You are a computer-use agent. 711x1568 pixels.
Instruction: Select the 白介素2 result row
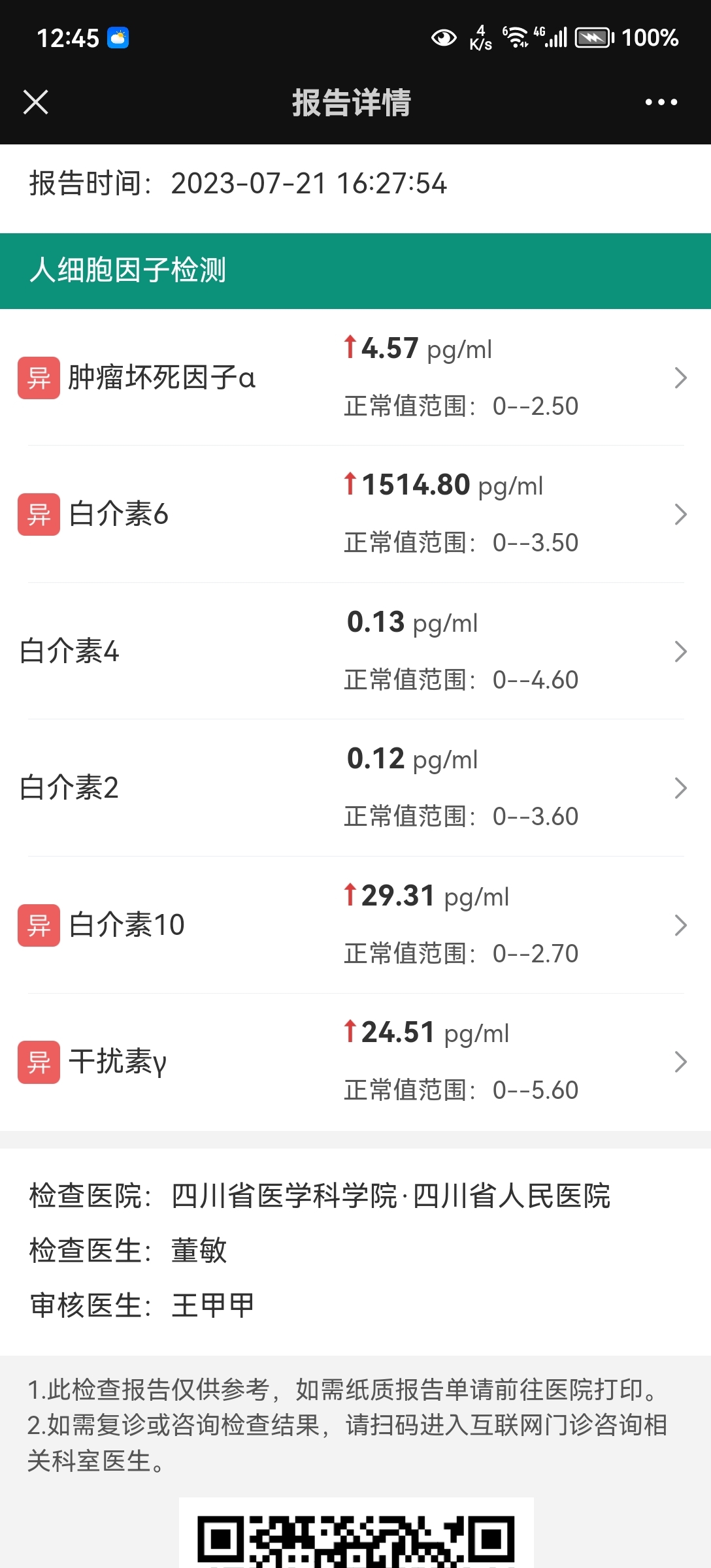(355, 788)
